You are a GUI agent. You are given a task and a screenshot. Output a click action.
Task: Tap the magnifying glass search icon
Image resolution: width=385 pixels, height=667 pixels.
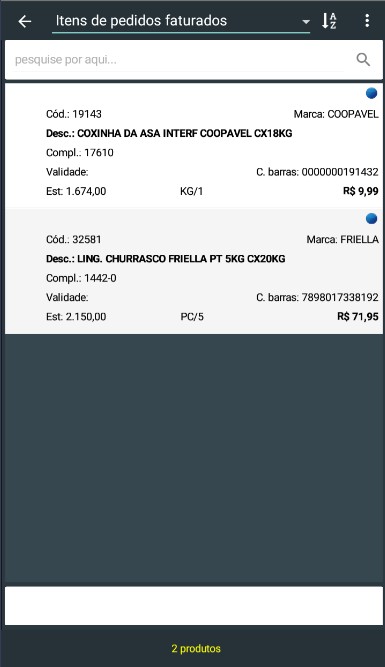click(363, 60)
